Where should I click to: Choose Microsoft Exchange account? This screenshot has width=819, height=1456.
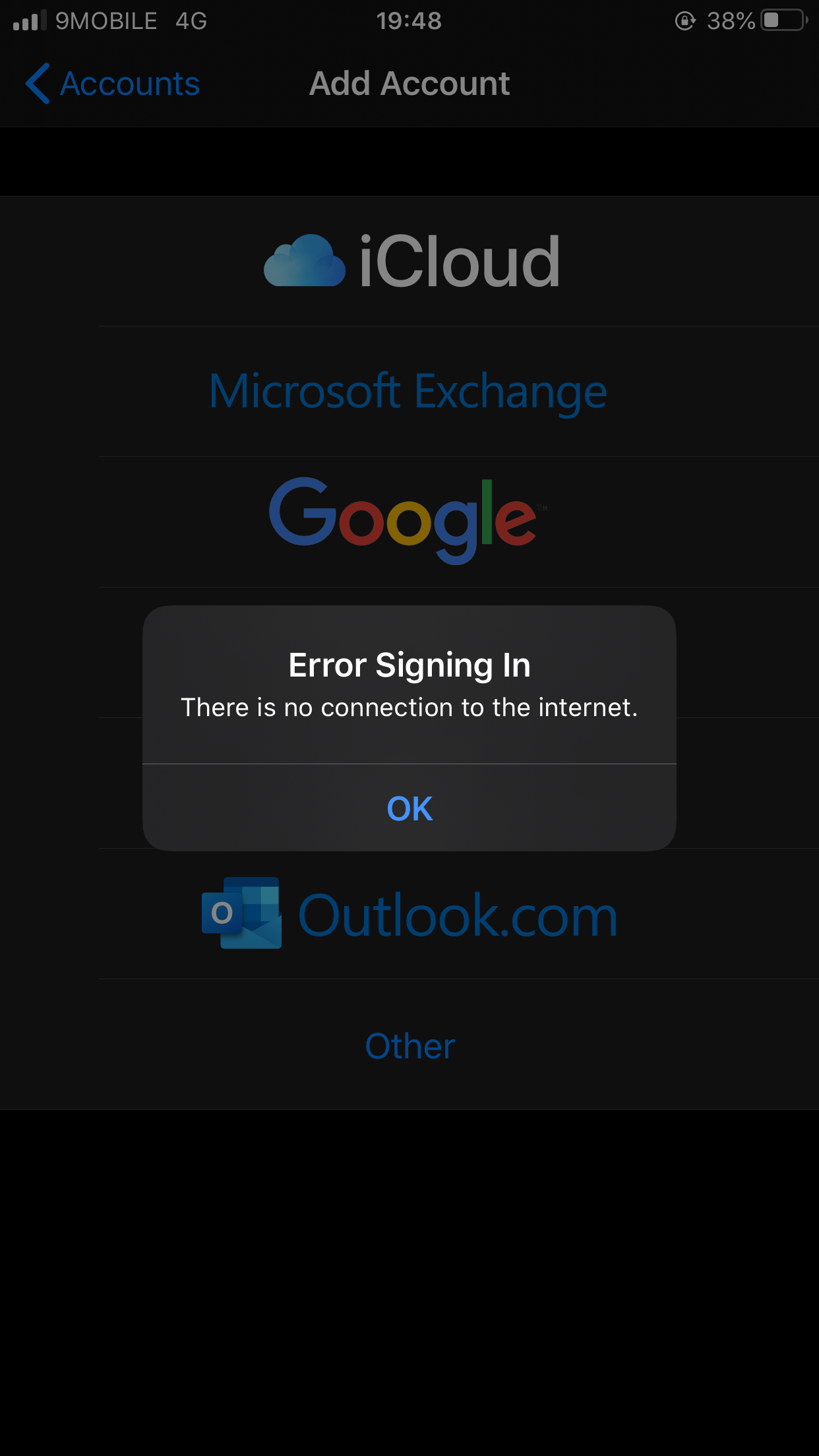pyautogui.click(x=408, y=392)
